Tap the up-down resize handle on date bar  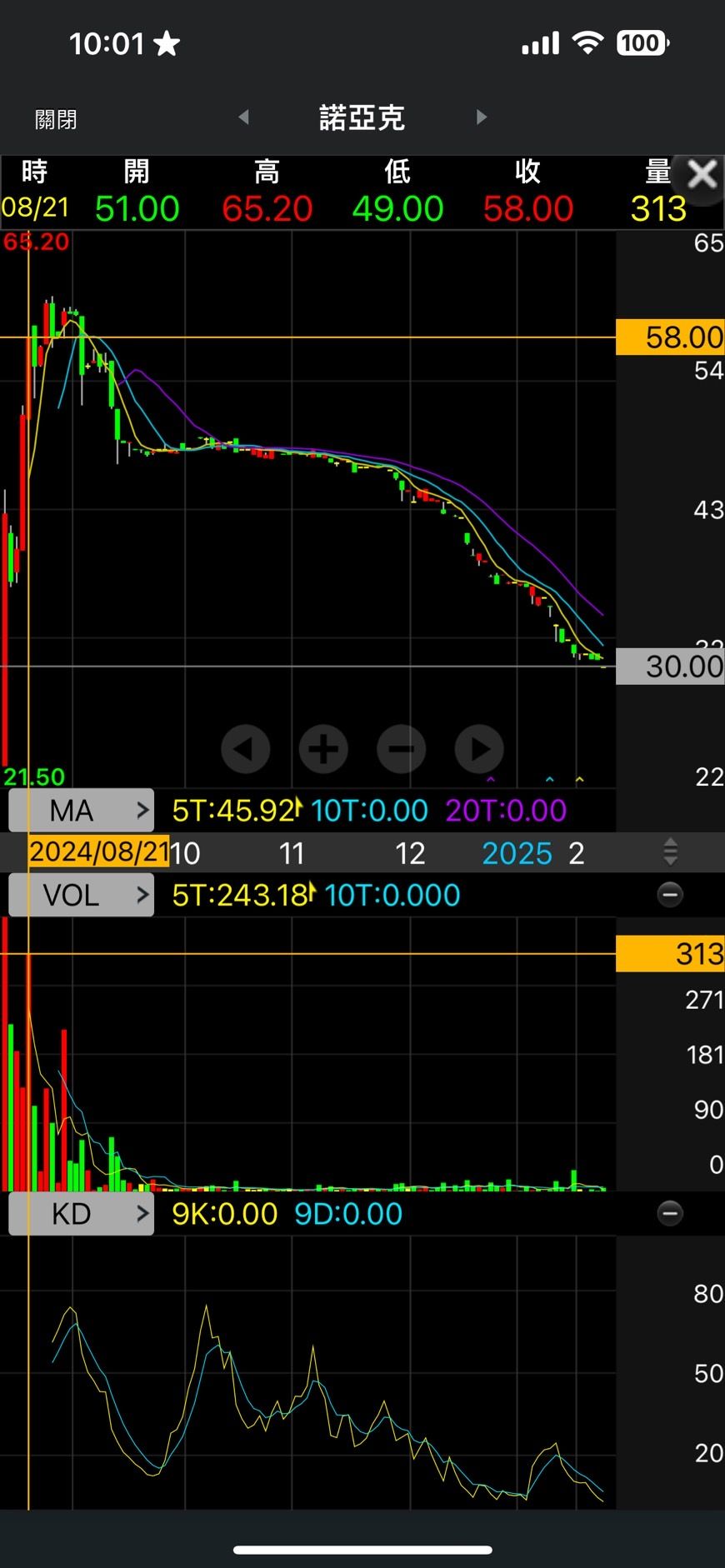670,852
